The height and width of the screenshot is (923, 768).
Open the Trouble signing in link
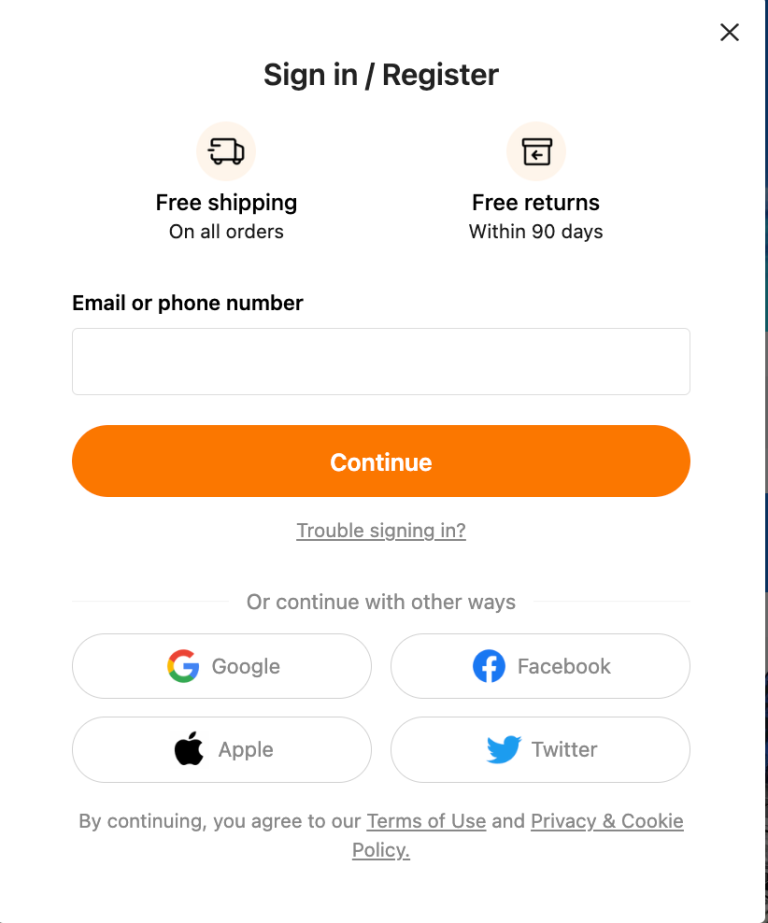(381, 530)
